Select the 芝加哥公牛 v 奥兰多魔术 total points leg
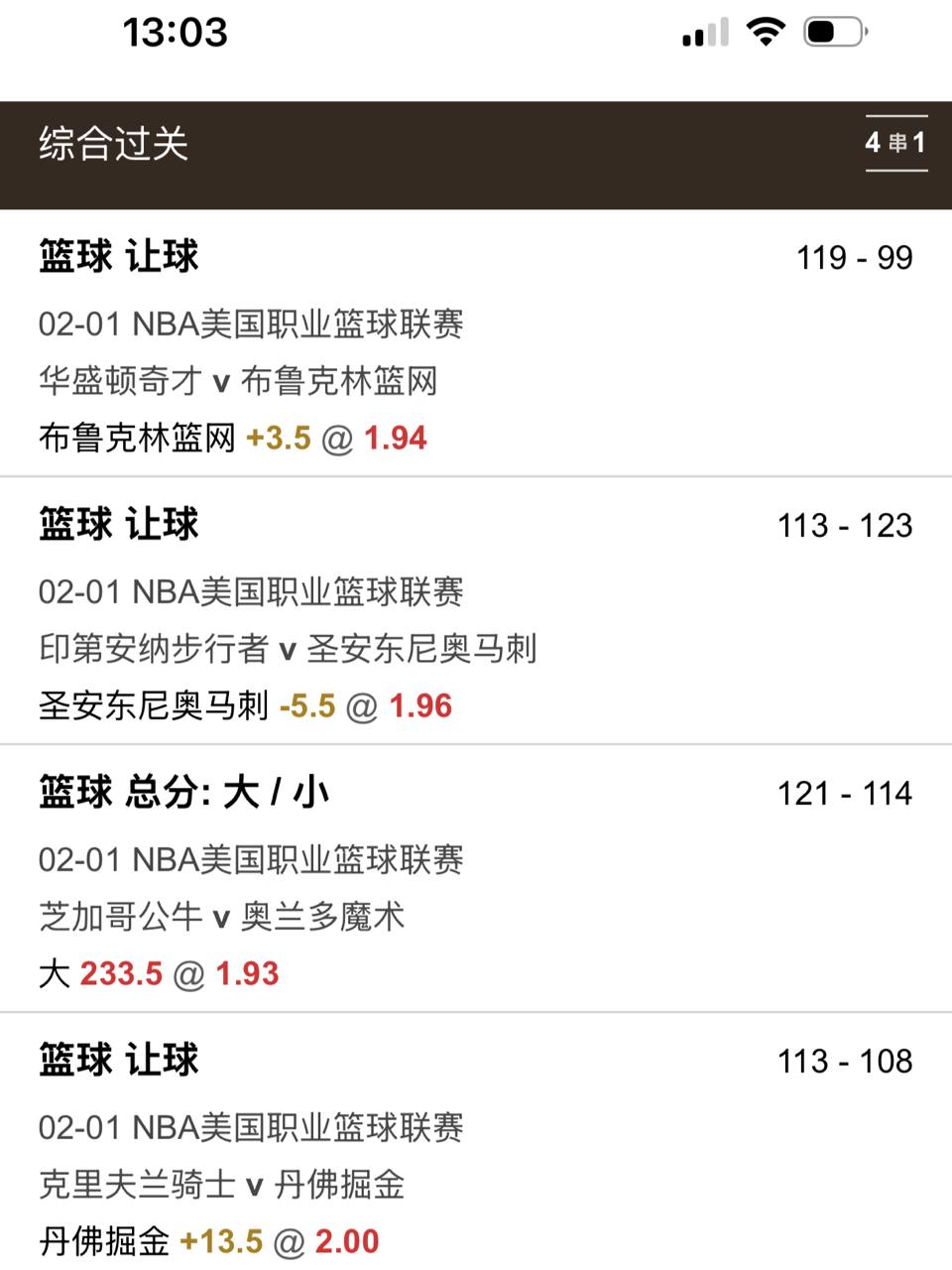 click(x=222, y=917)
